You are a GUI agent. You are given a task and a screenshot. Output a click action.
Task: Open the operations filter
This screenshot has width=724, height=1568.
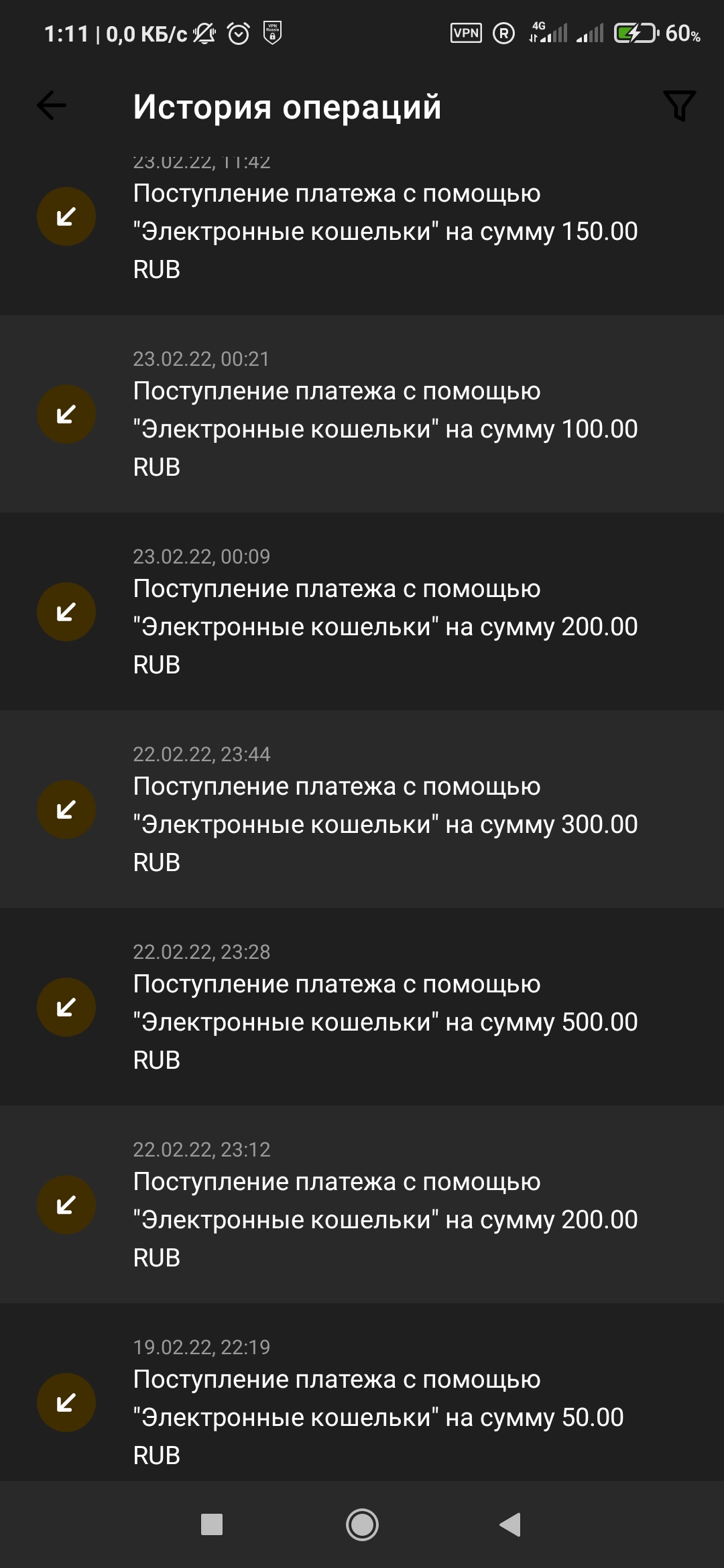point(679,106)
